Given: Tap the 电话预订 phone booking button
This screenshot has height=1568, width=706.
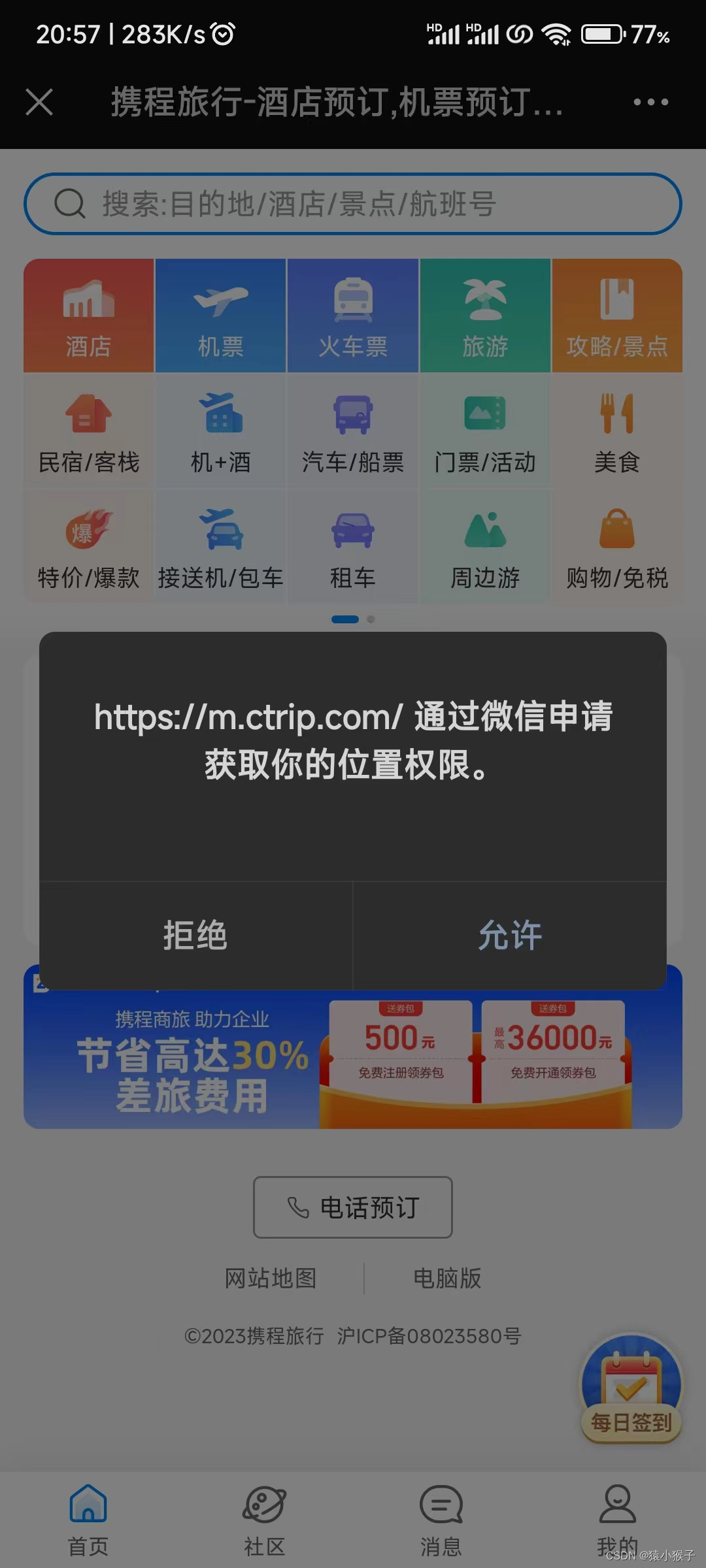Looking at the screenshot, I should [x=352, y=1207].
